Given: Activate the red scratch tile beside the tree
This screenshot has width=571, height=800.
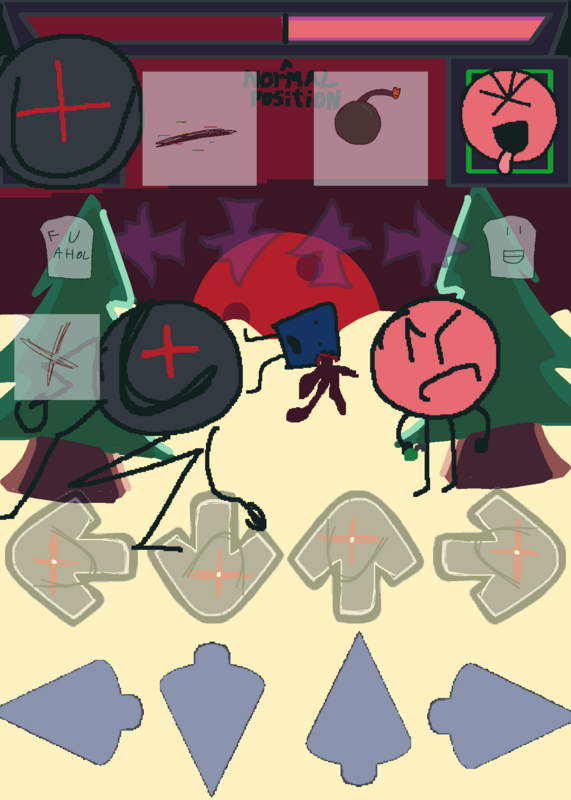Looking at the screenshot, I should pos(57,357).
